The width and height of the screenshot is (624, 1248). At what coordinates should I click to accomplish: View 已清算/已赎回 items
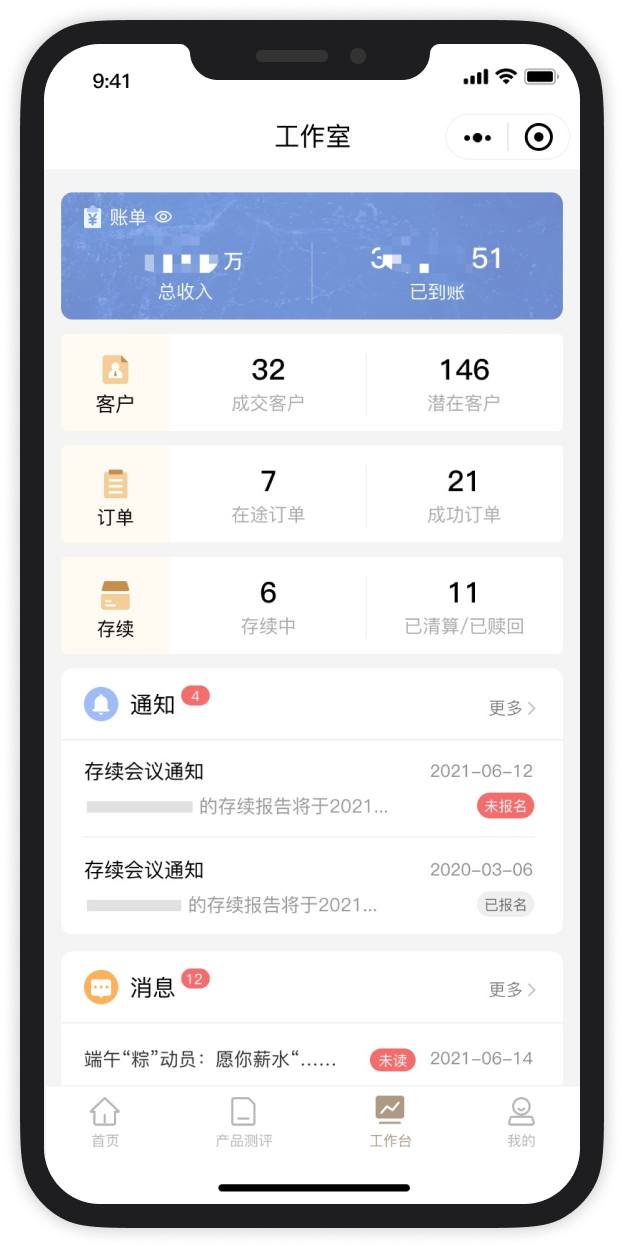[464, 606]
